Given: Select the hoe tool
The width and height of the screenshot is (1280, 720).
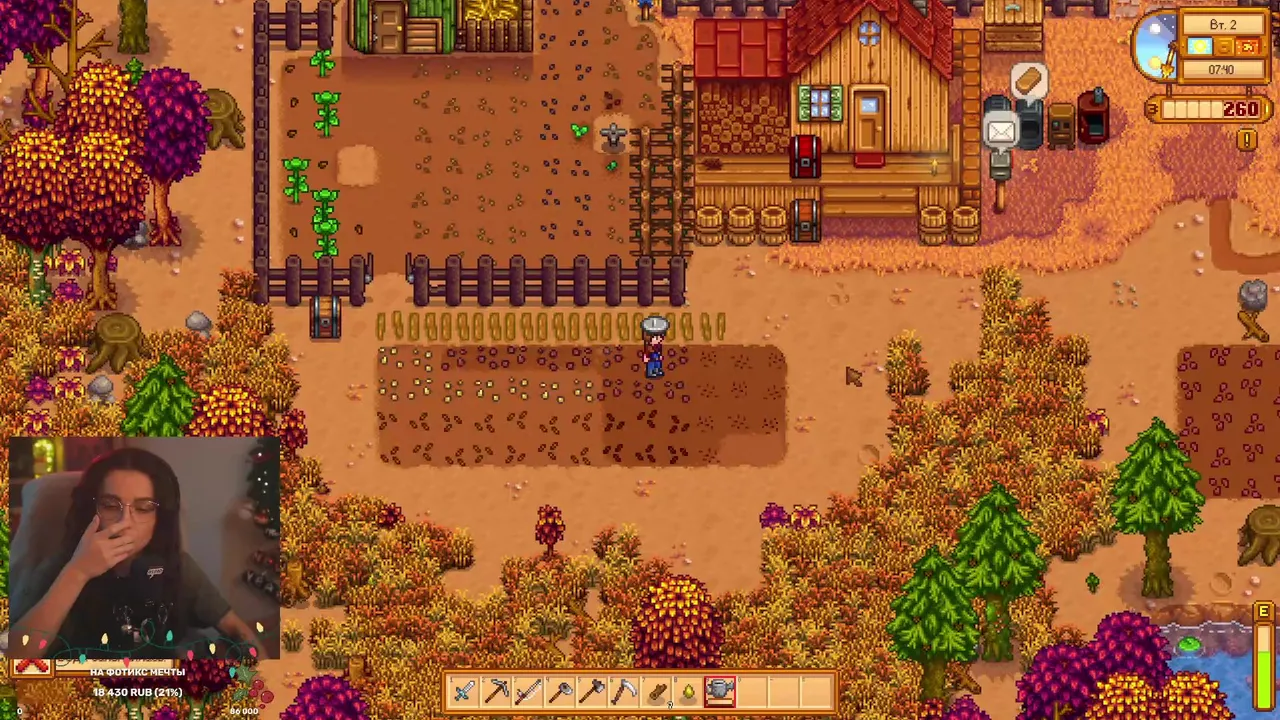Looking at the screenshot, I should click(560, 691).
